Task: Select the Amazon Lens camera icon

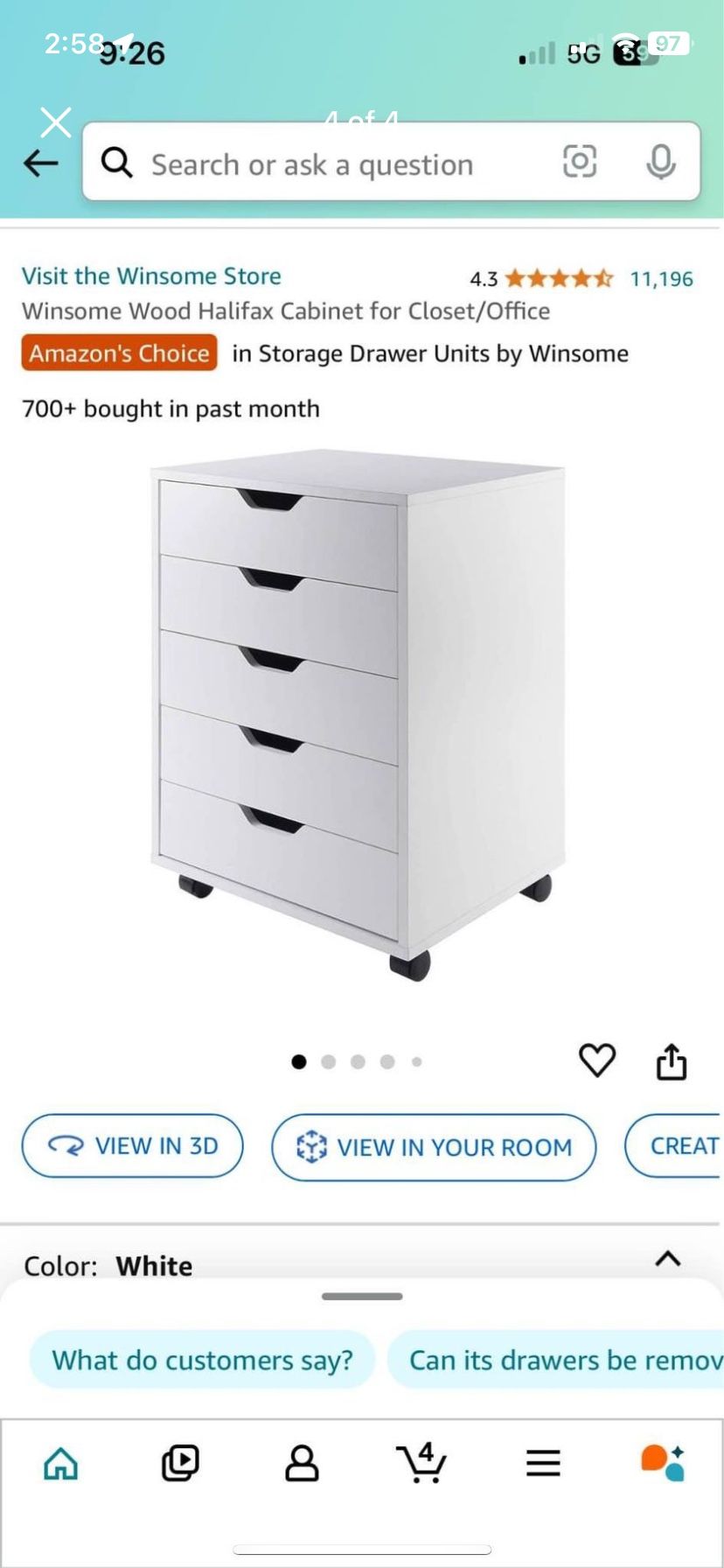Action: [580, 164]
